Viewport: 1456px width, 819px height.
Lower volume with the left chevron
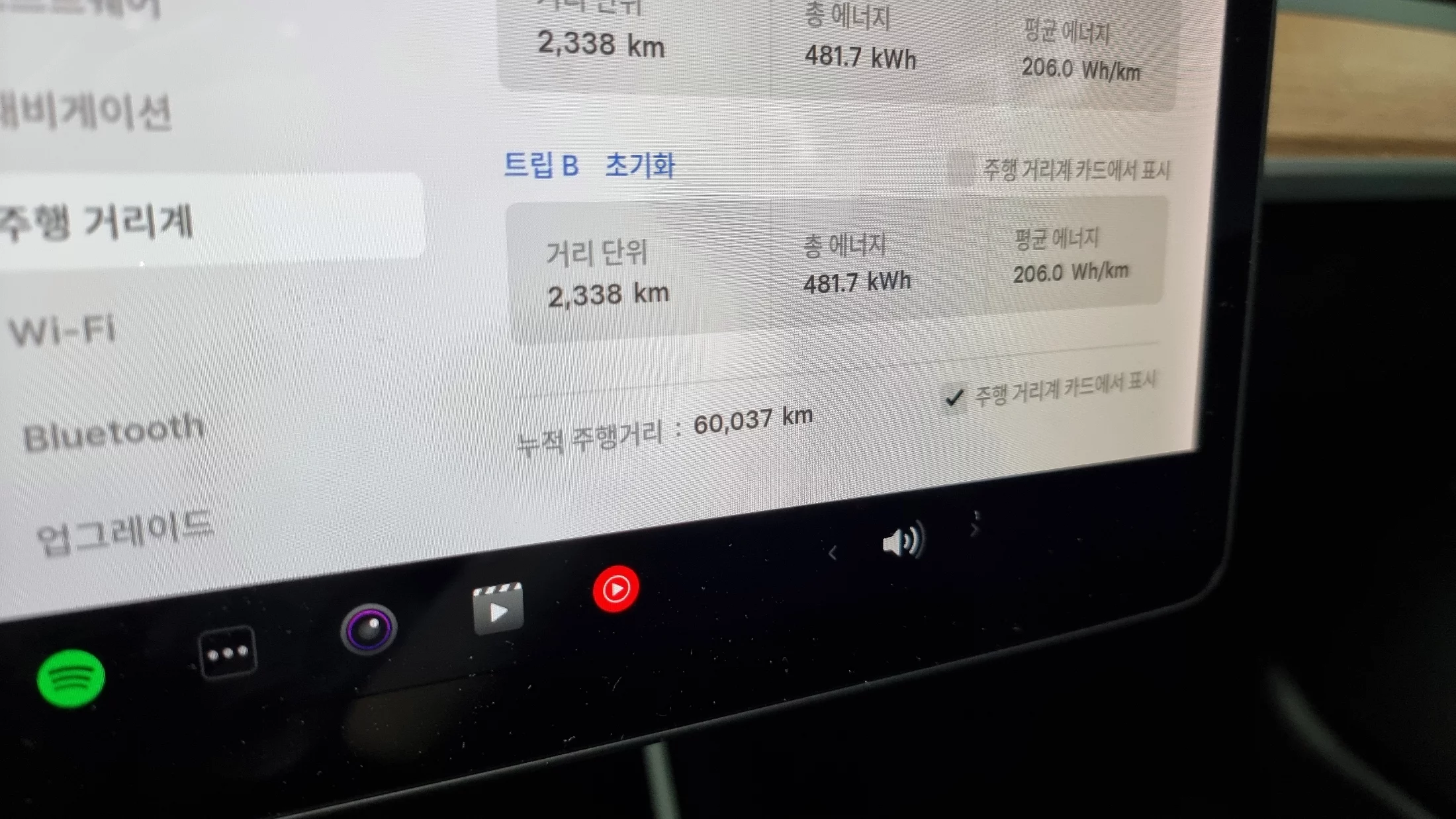click(833, 553)
